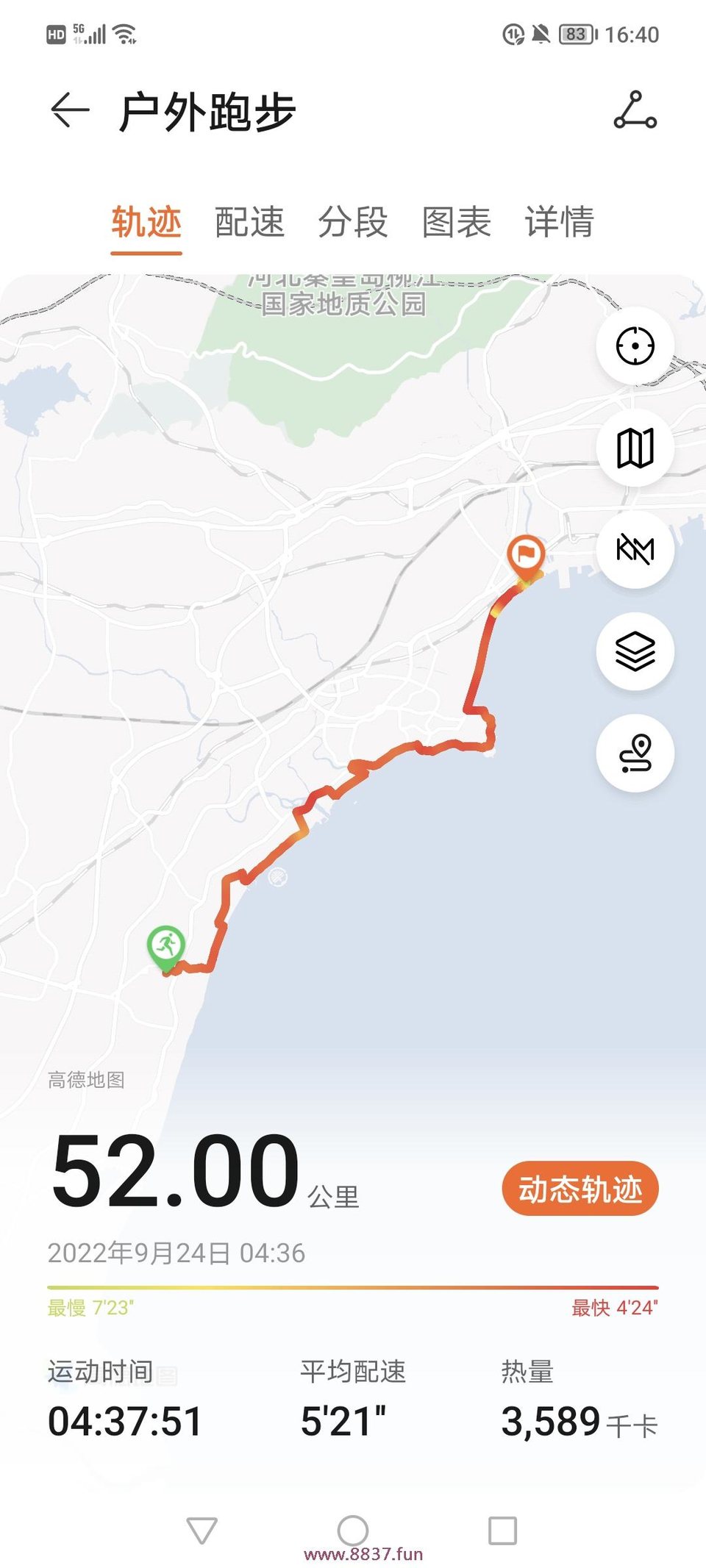Go back using the top-left arrow
The height and width of the screenshot is (1568, 706).
pos(70,111)
